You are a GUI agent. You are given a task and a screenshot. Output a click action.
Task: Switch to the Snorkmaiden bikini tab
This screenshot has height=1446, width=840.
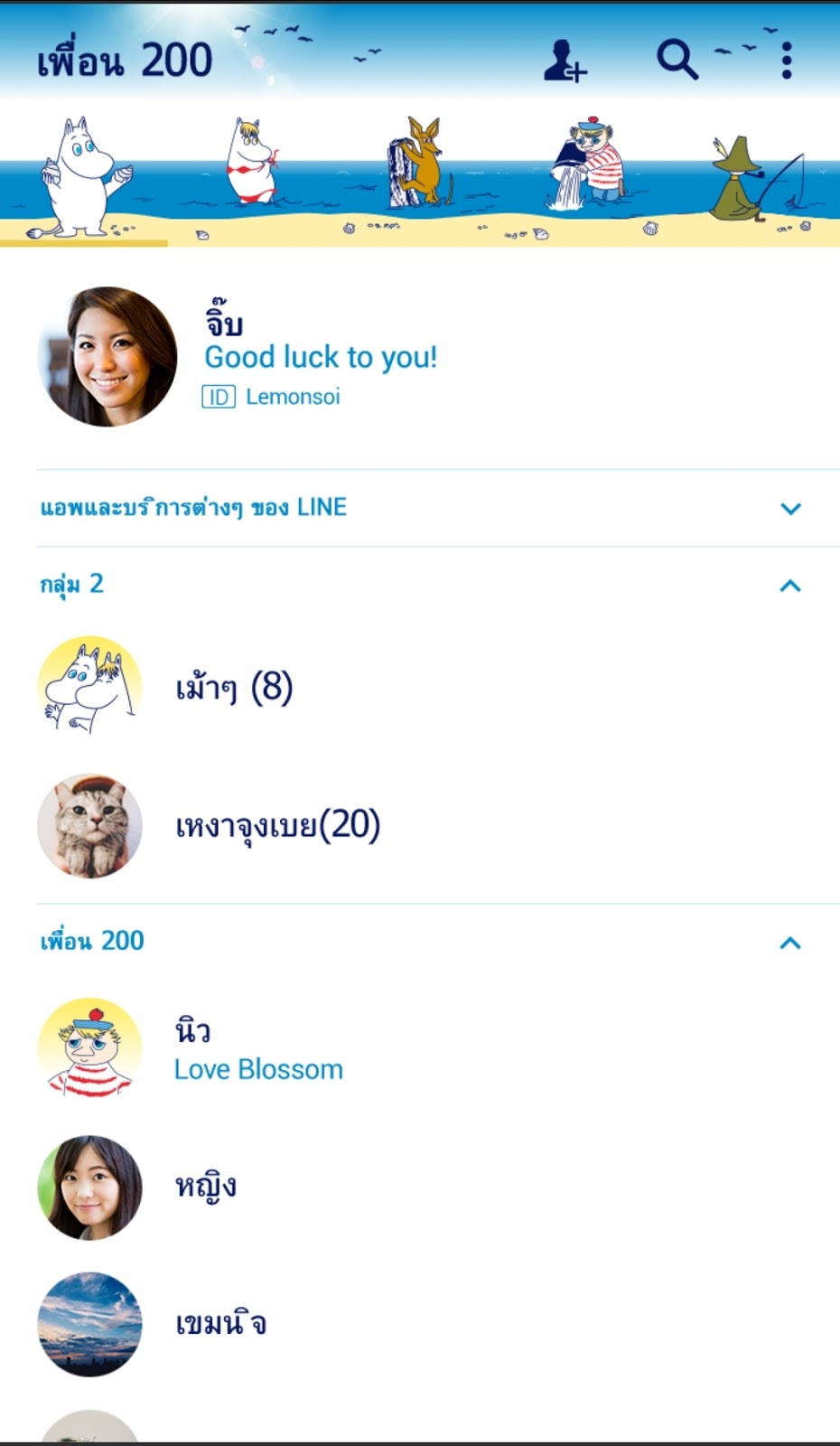[252, 172]
